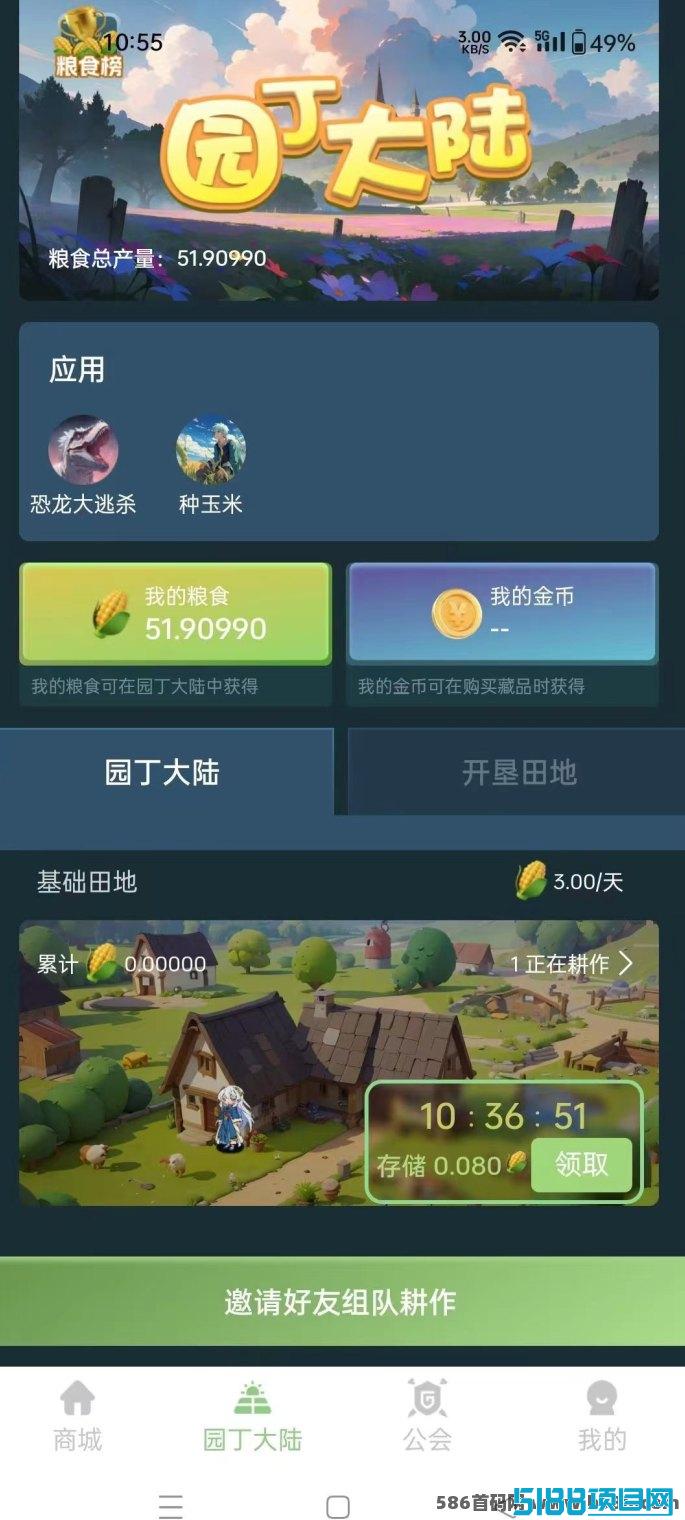The width and height of the screenshot is (685, 1520).
Task: Open the 我的粮食 card
Action: 176,613
